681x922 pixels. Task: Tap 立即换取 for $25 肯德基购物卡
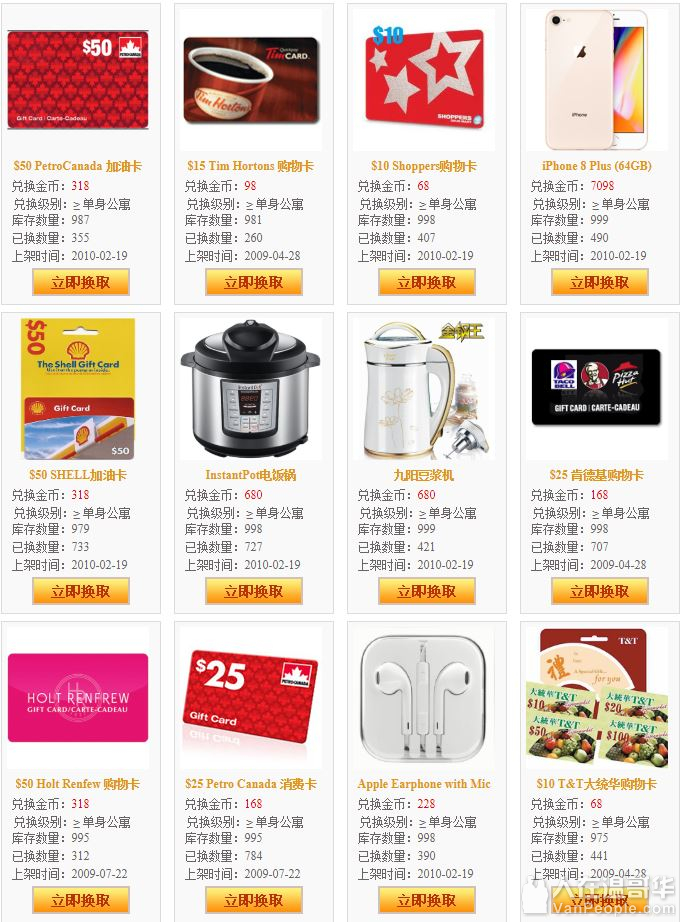point(600,592)
